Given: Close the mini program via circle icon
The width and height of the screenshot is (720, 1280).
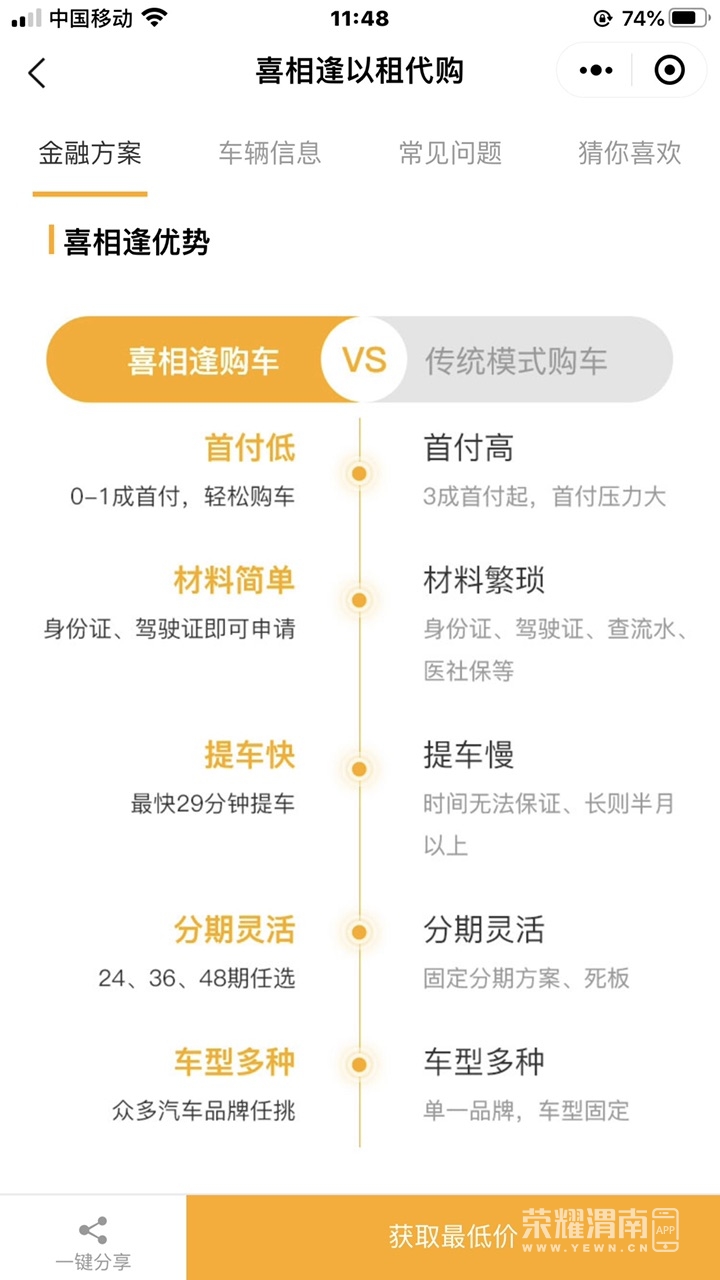Looking at the screenshot, I should pos(669,71).
